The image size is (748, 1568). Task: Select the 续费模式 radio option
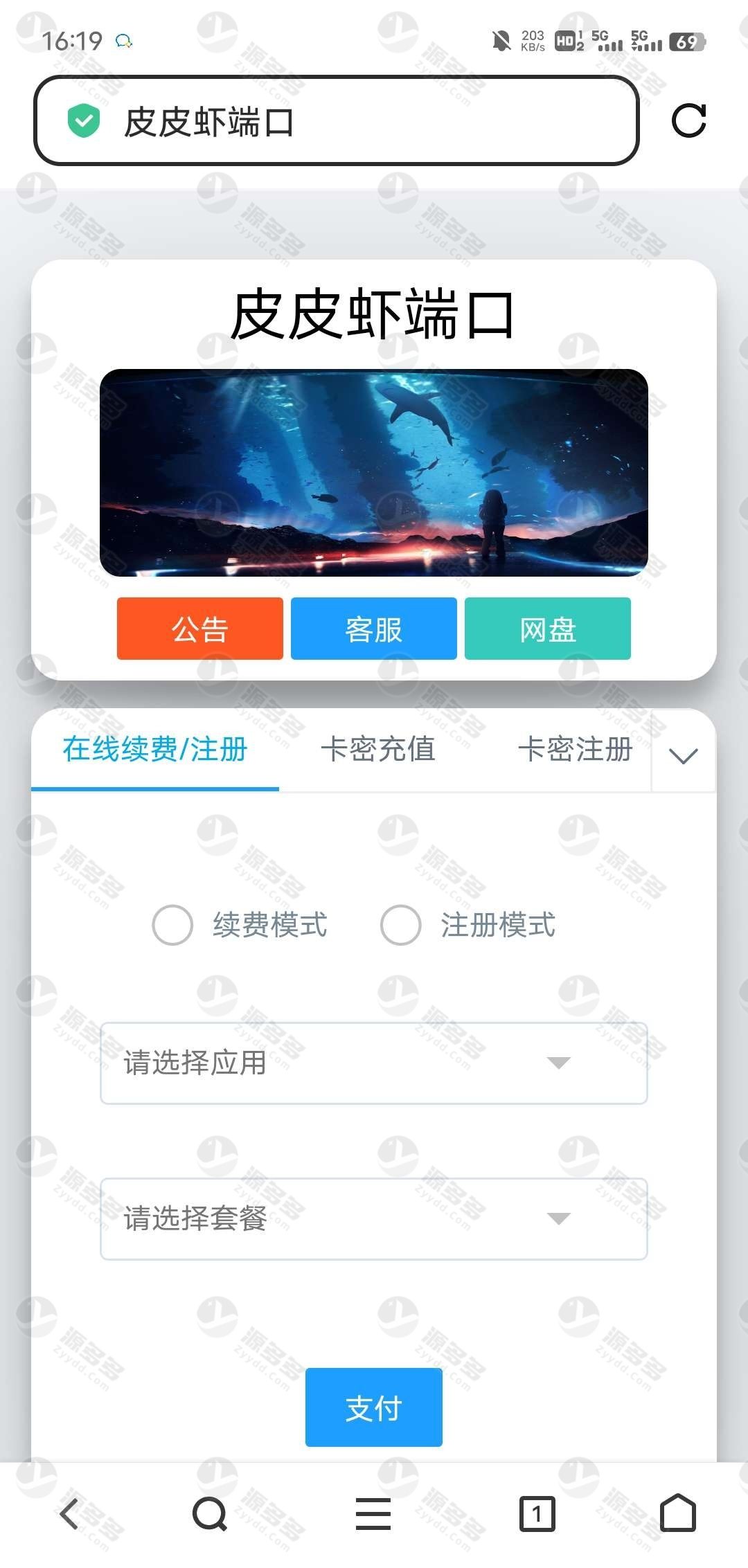240,925
